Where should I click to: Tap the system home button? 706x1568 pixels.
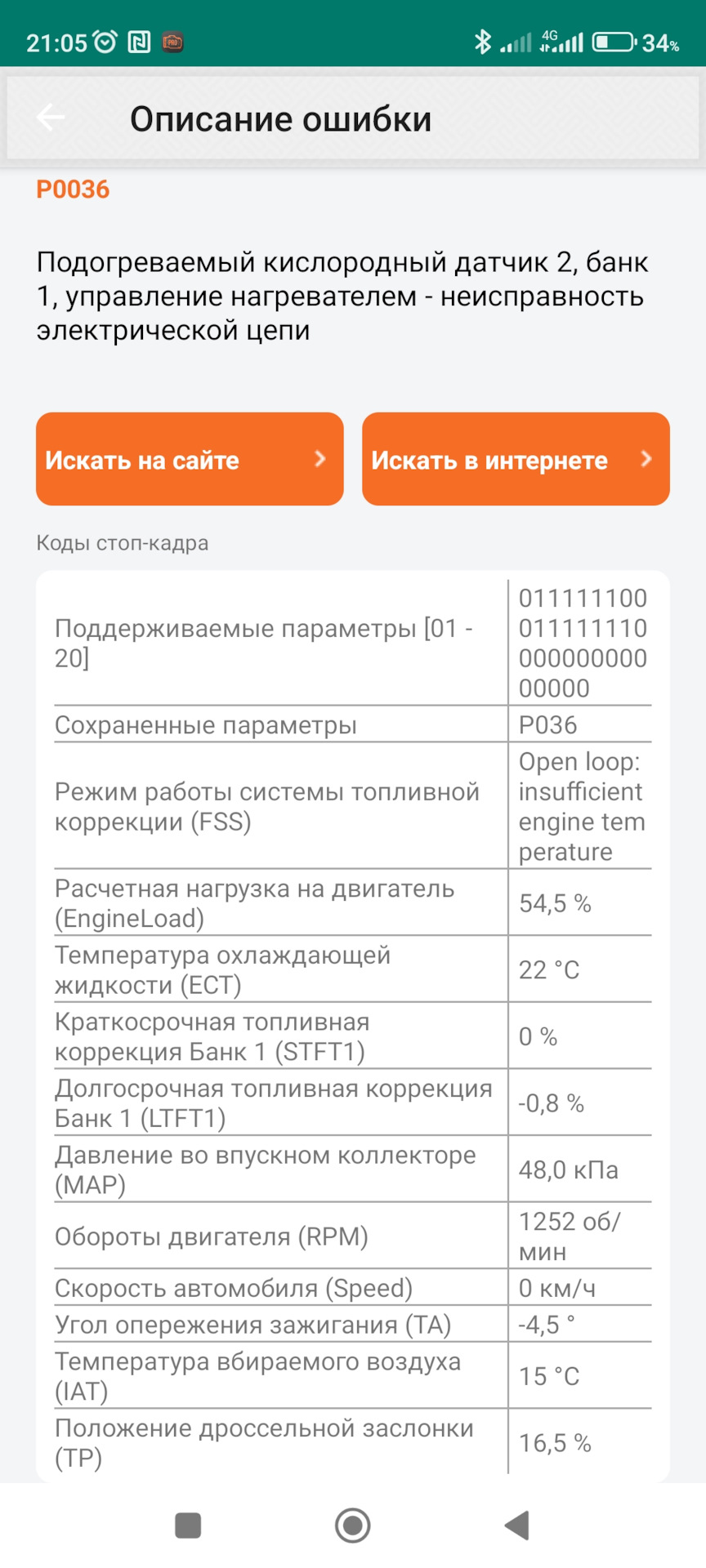click(353, 1525)
